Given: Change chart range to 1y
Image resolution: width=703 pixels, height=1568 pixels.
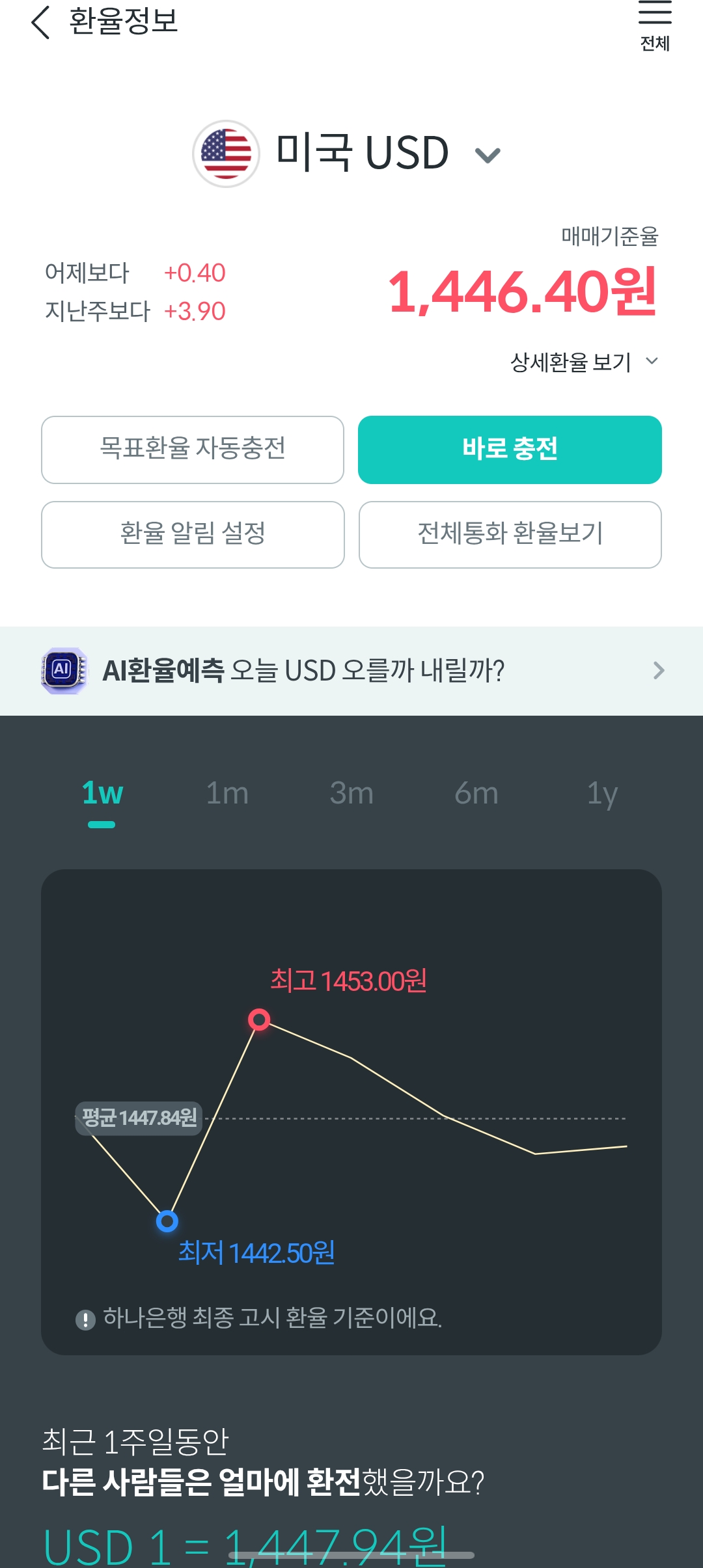Looking at the screenshot, I should (x=602, y=794).
